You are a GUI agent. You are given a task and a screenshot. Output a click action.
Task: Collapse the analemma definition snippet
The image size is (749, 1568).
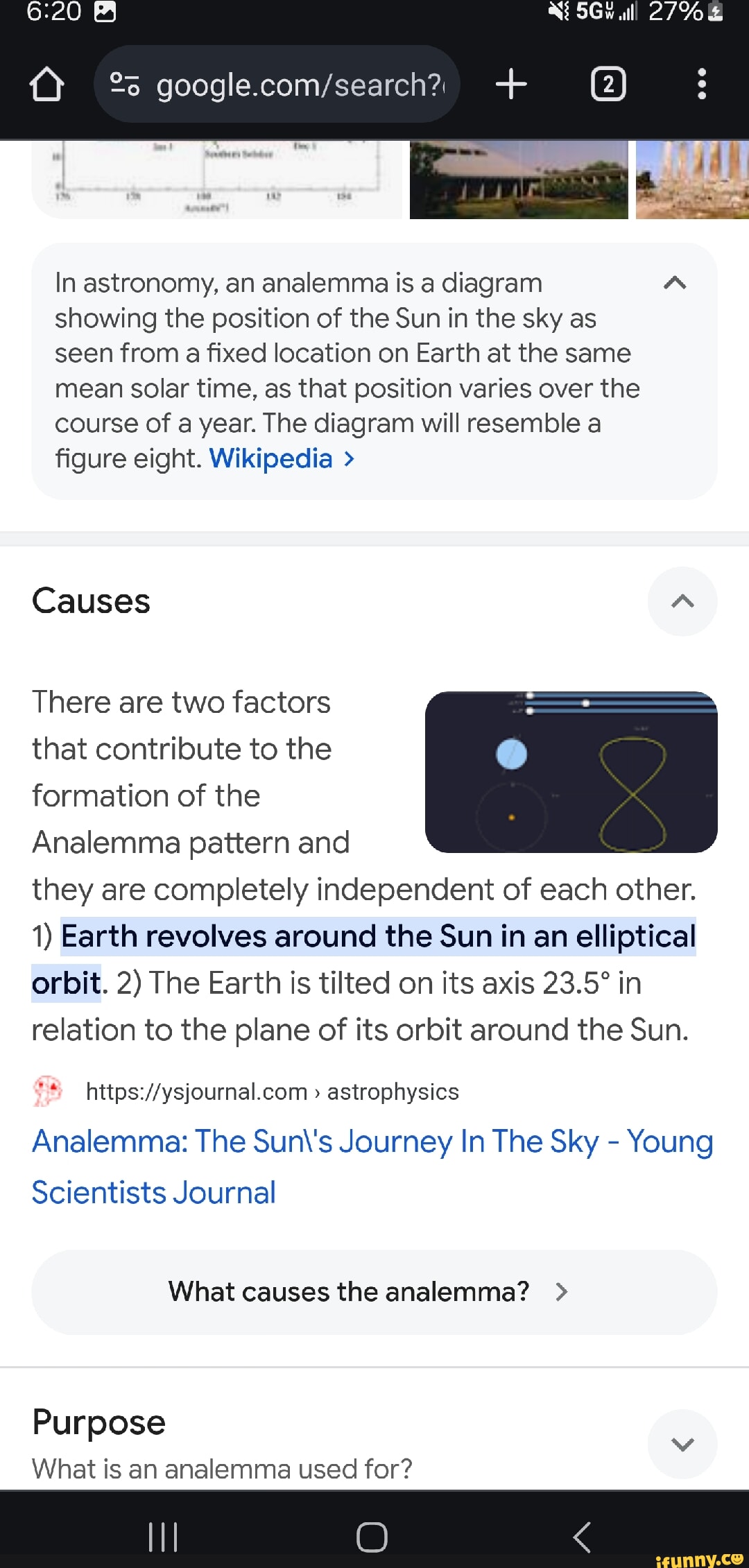(675, 282)
